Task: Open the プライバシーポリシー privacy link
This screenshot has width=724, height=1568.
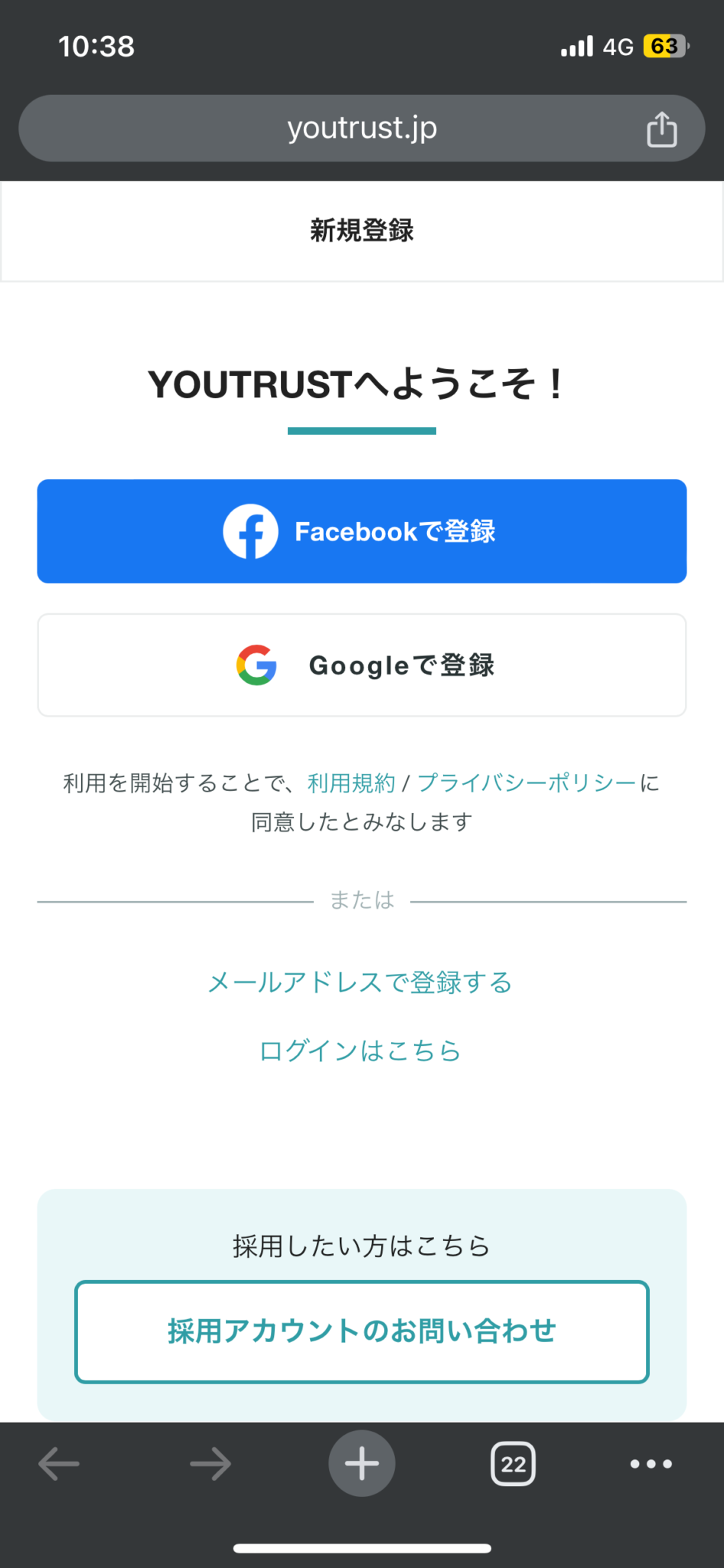Action: tap(525, 782)
